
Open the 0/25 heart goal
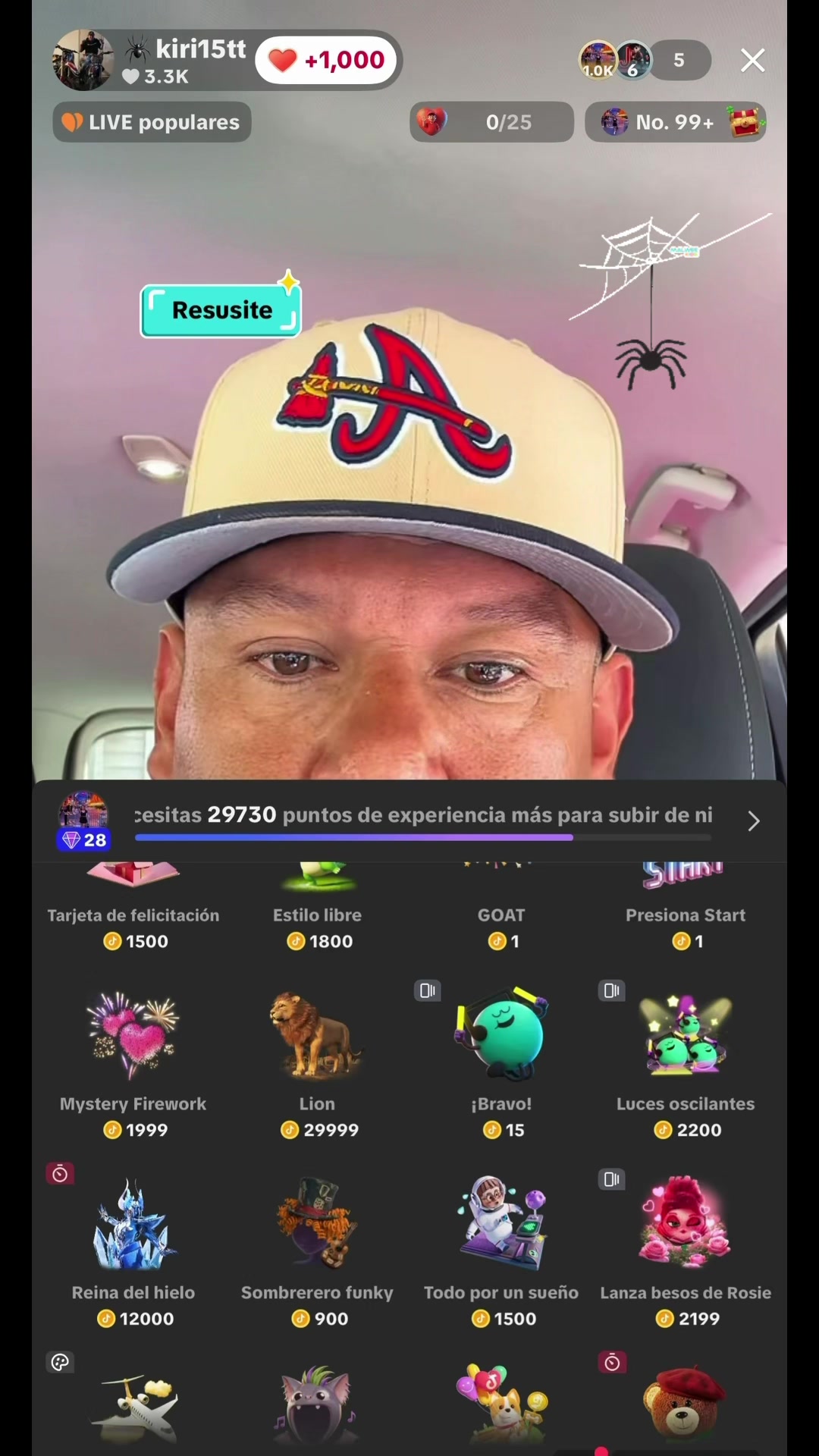point(491,122)
